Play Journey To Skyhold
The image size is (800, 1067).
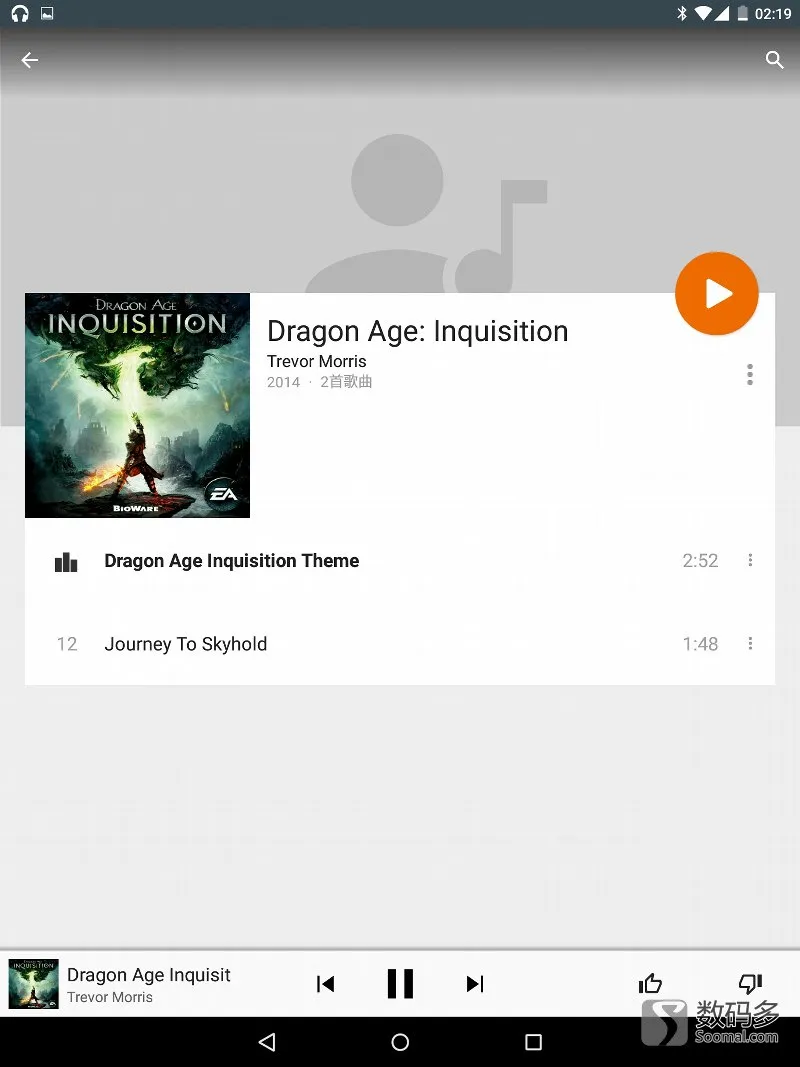tap(186, 644)
